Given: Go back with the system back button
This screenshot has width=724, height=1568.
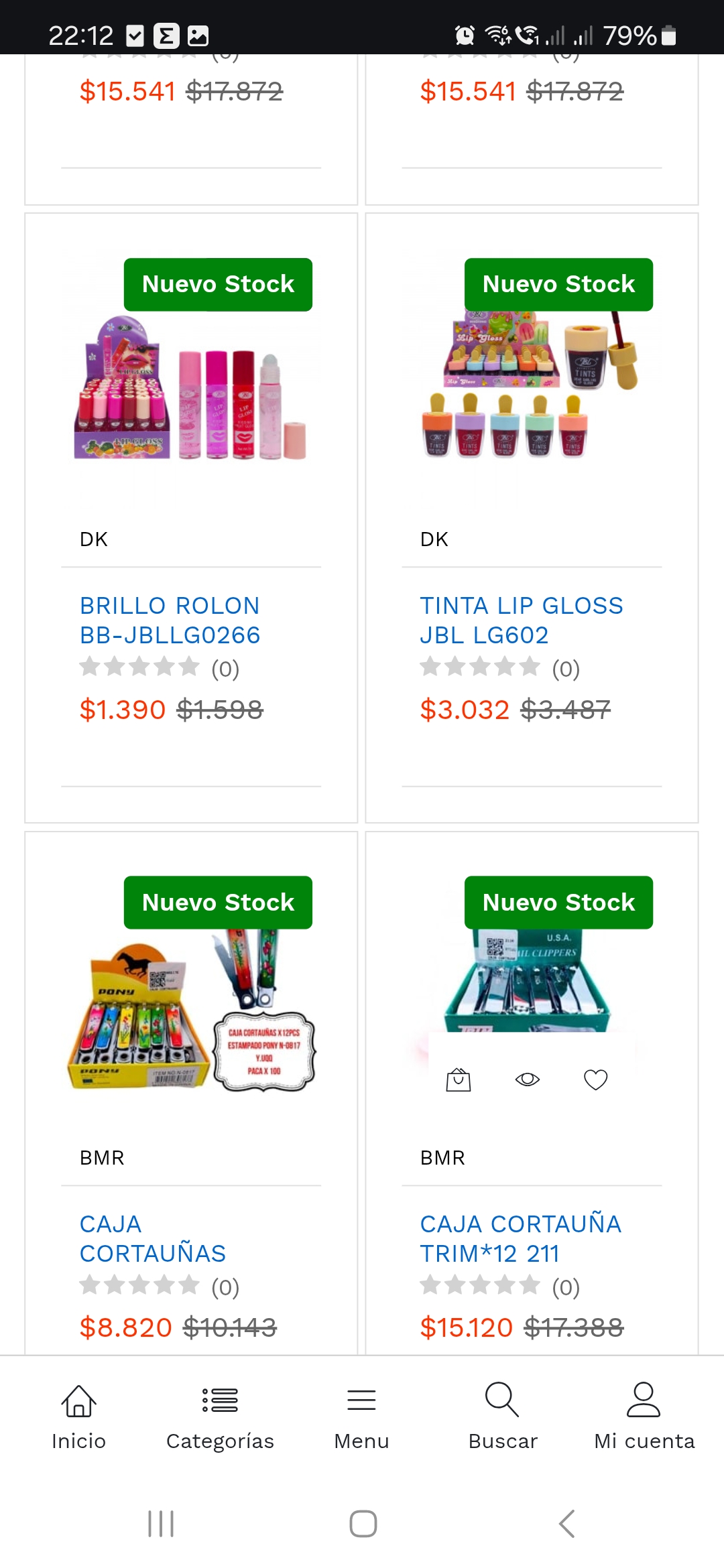Looking at the screenshot, I should [x=566, y=1524].
